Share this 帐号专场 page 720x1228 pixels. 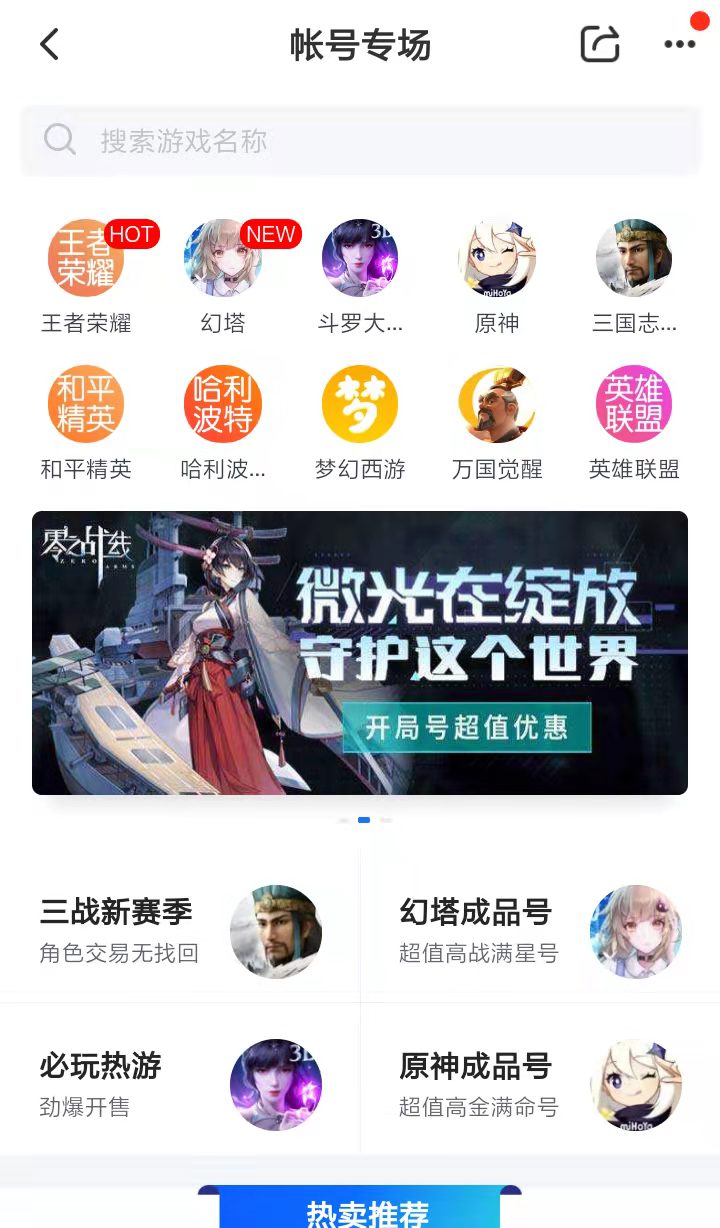point(600,45)
